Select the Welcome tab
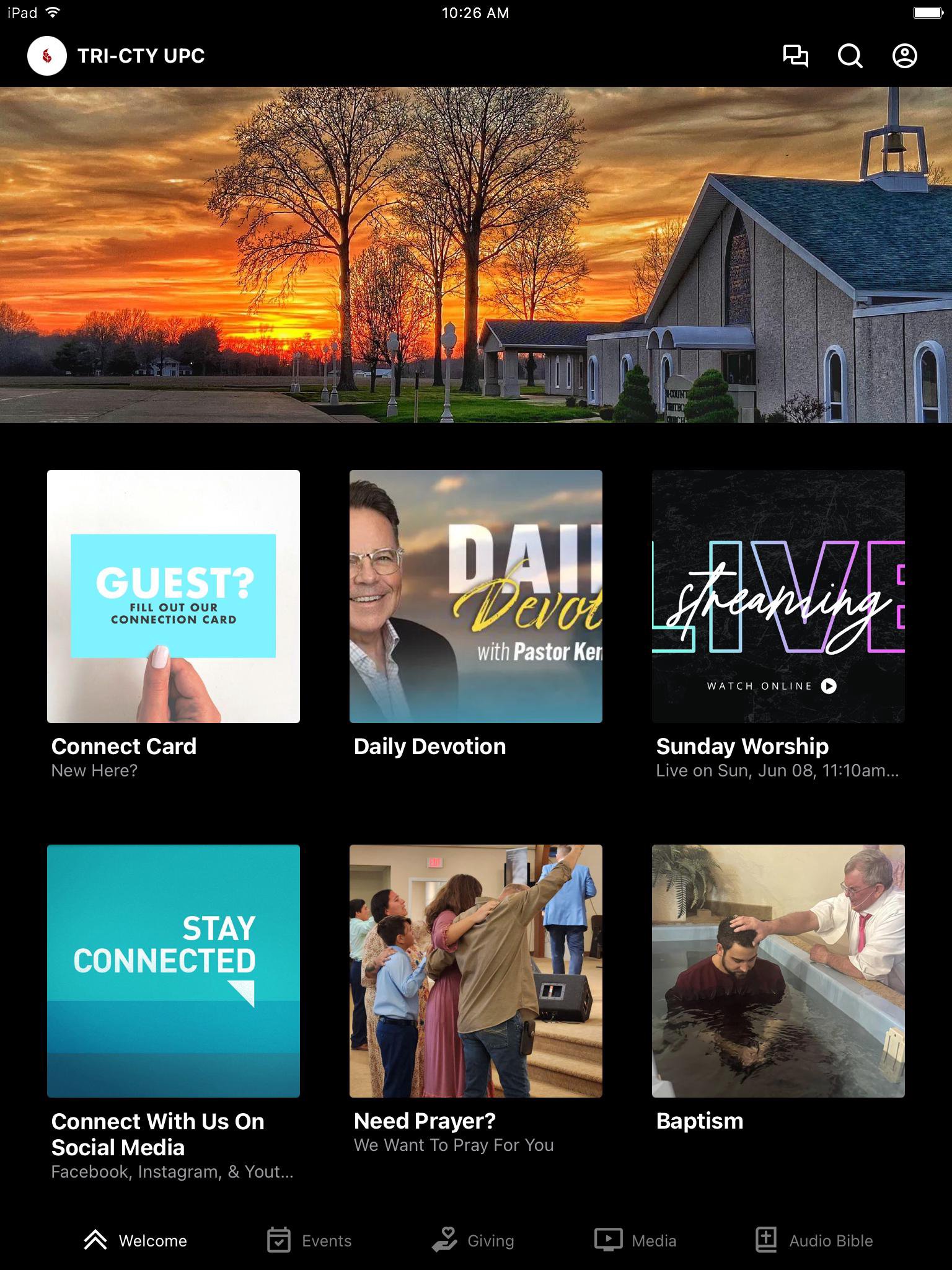 coord(135,1240)
